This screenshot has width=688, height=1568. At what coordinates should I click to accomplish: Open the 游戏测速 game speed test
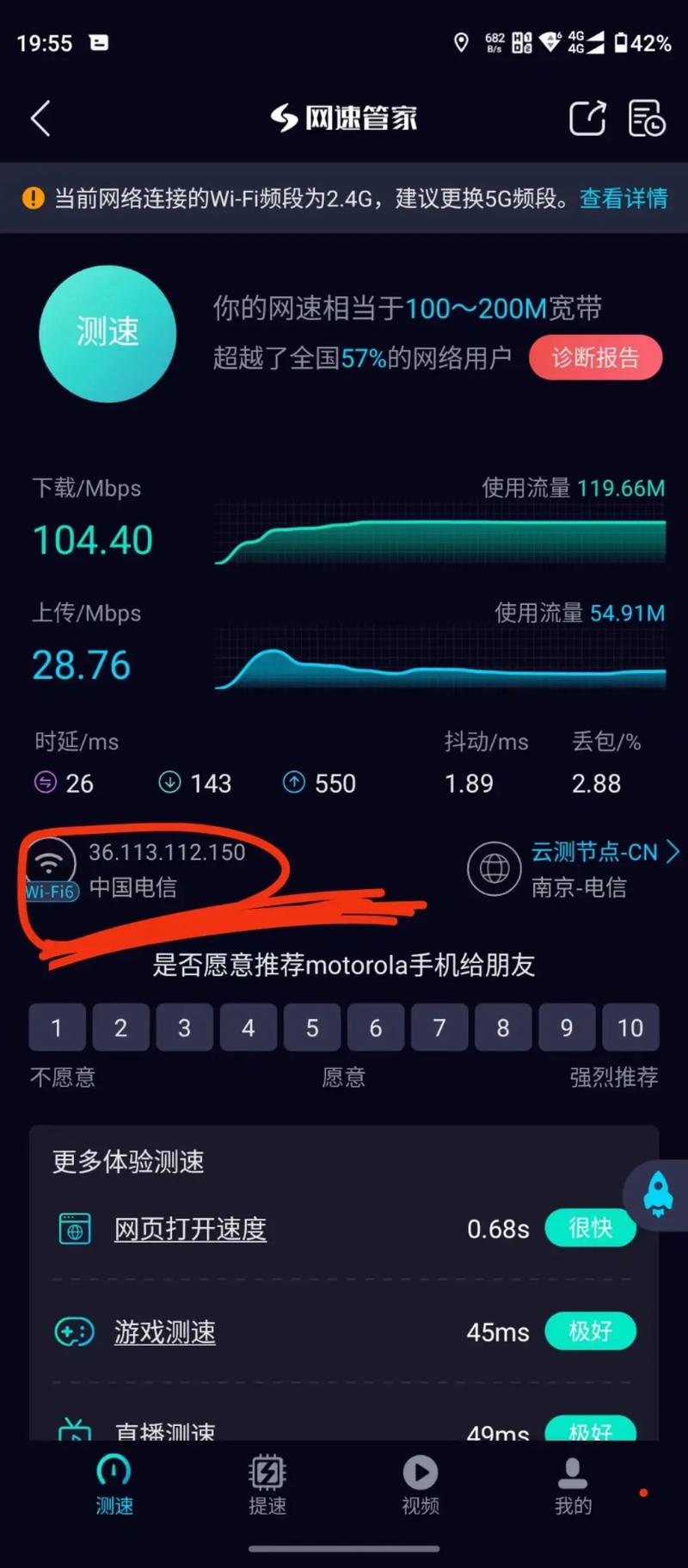pos(165,1332)
